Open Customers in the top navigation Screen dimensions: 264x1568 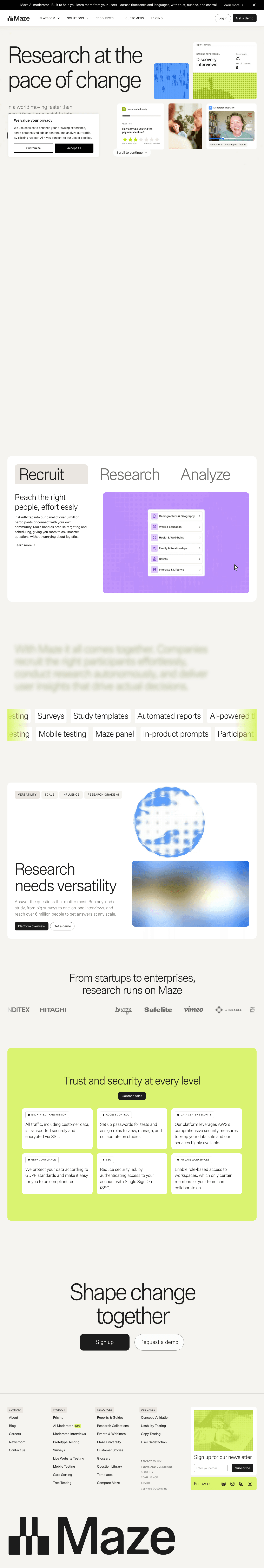pyautogui.click(x=134, y=18)
